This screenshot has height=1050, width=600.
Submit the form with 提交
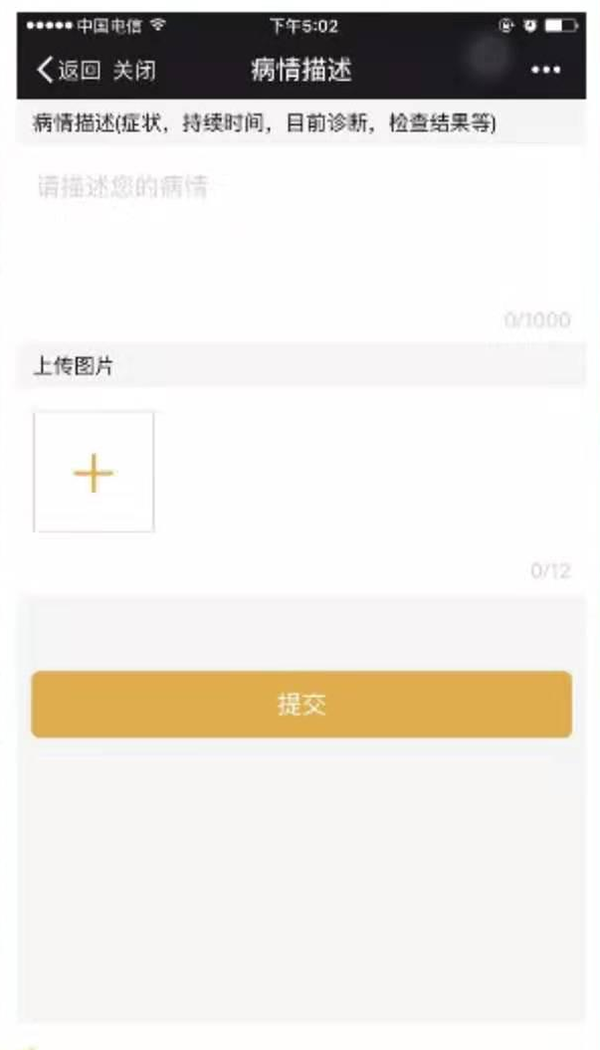[301, 704]
